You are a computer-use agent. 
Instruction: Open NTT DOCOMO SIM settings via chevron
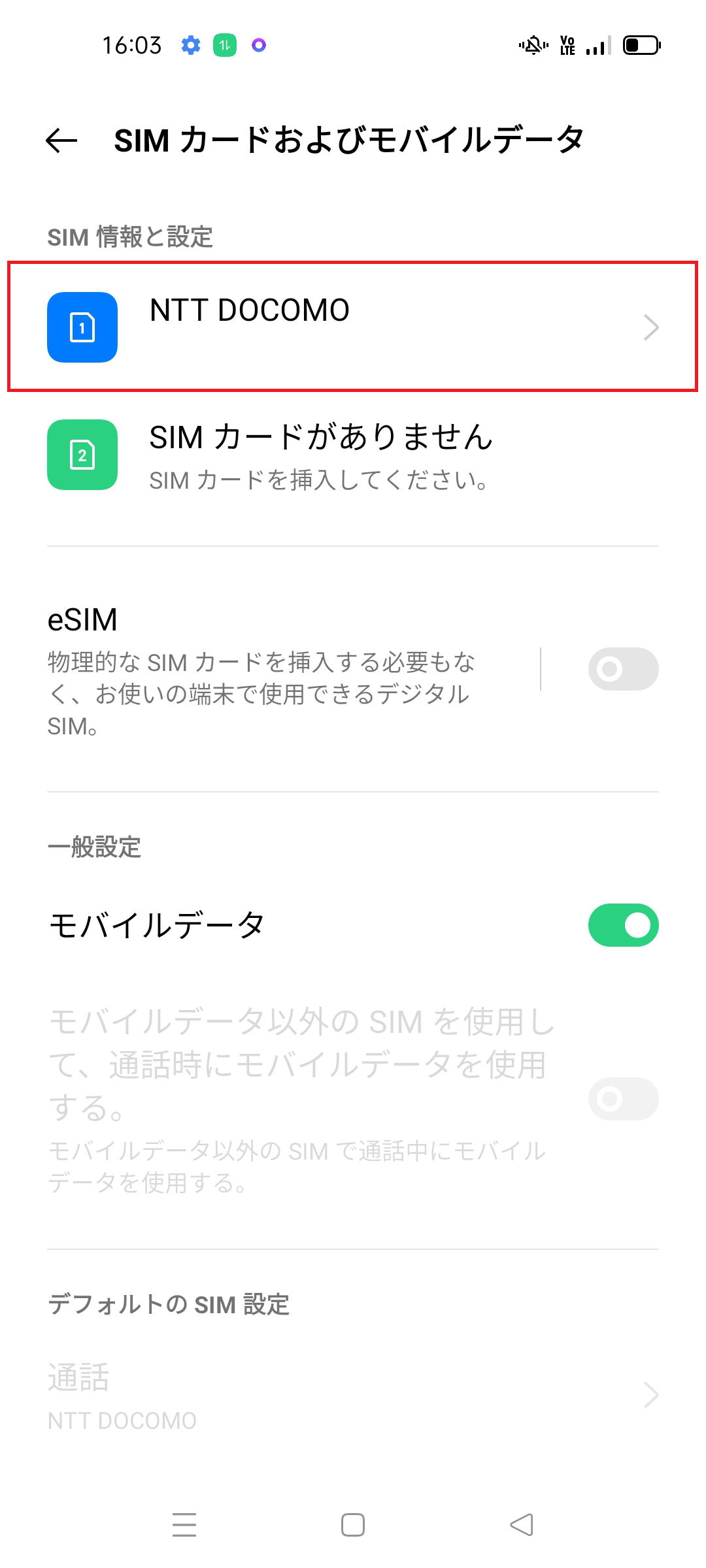[x=652, y=327]
